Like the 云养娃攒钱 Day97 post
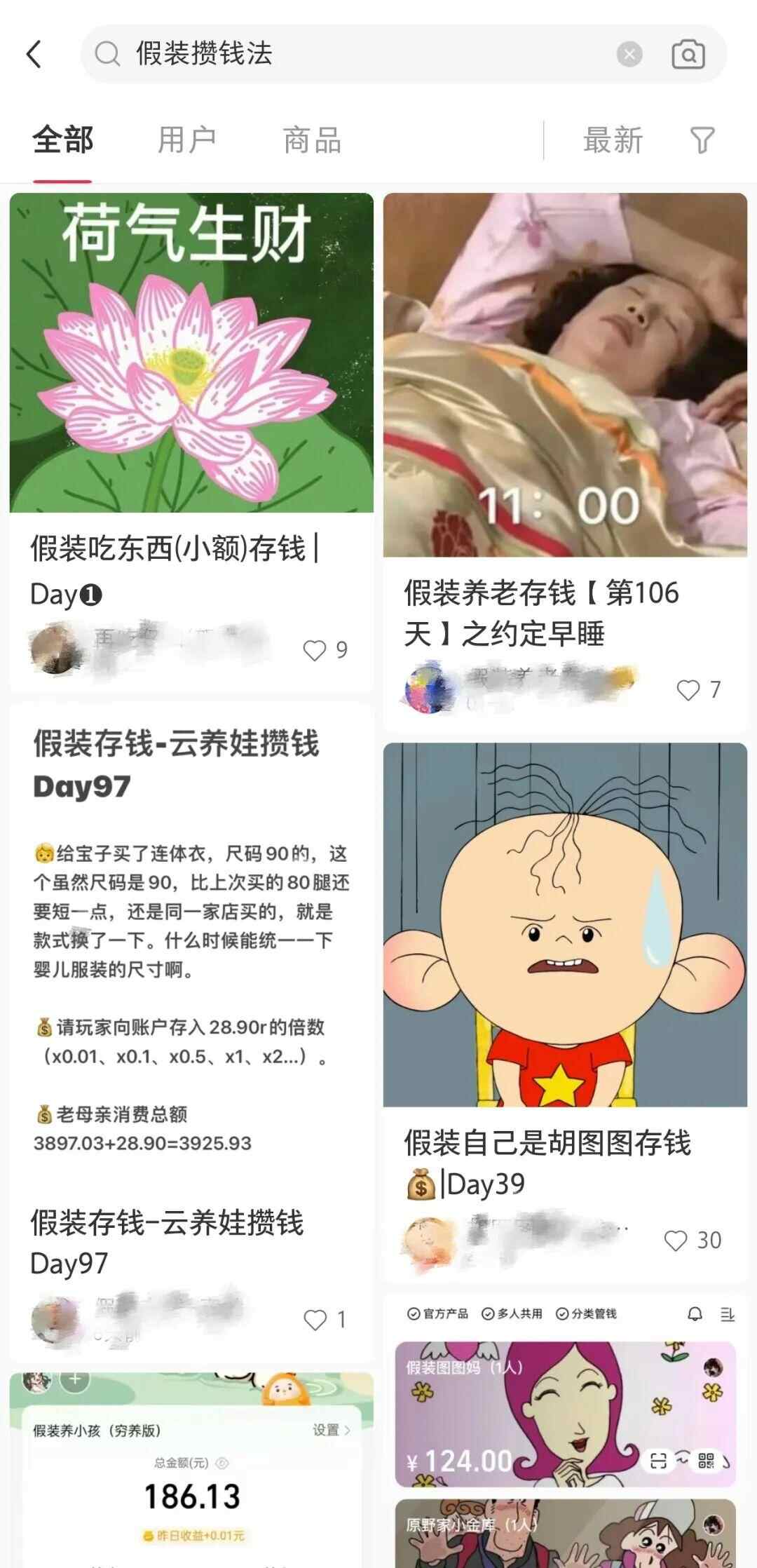 tap(315, 1320)
